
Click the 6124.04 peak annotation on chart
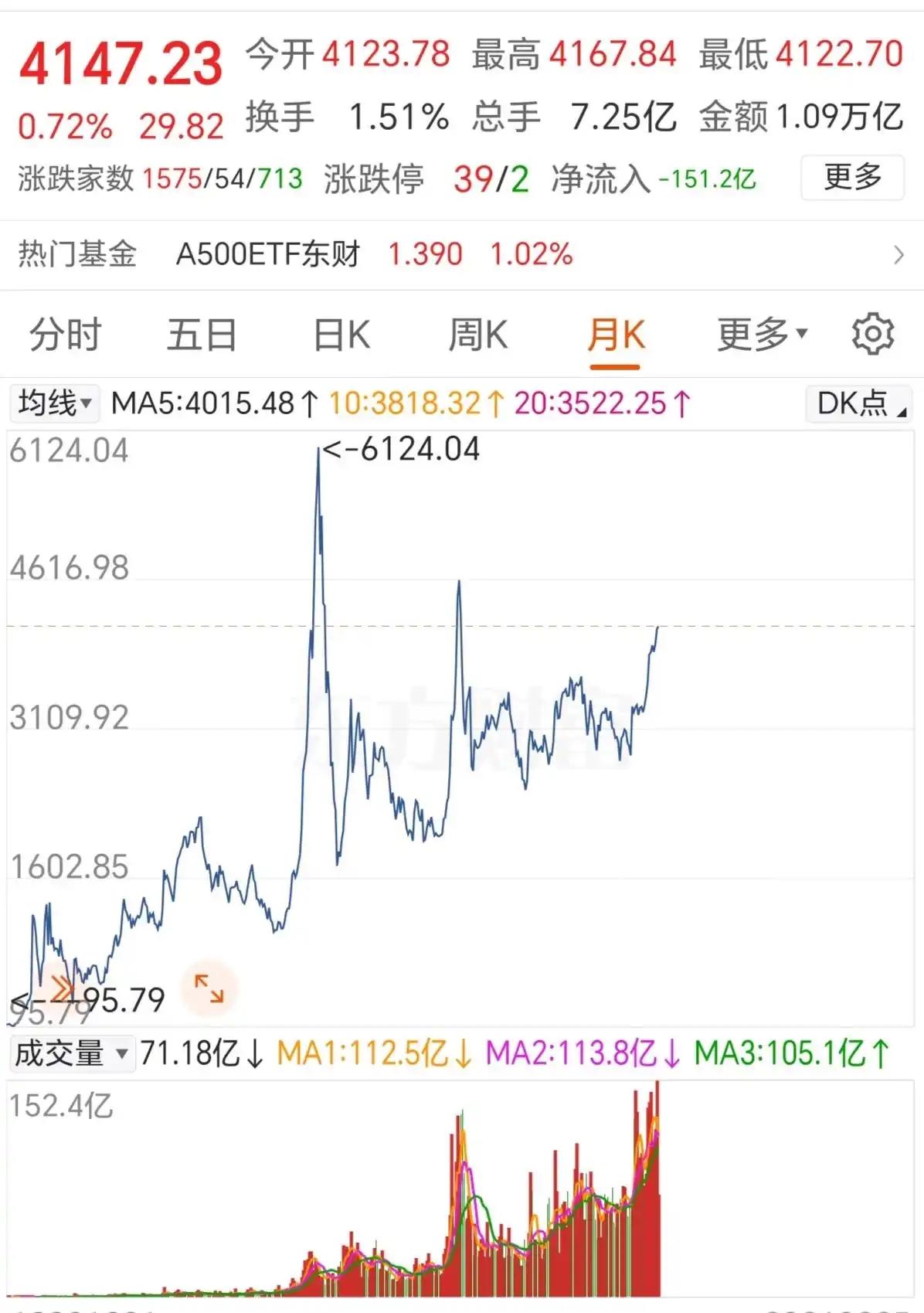[x=401, y=449]
